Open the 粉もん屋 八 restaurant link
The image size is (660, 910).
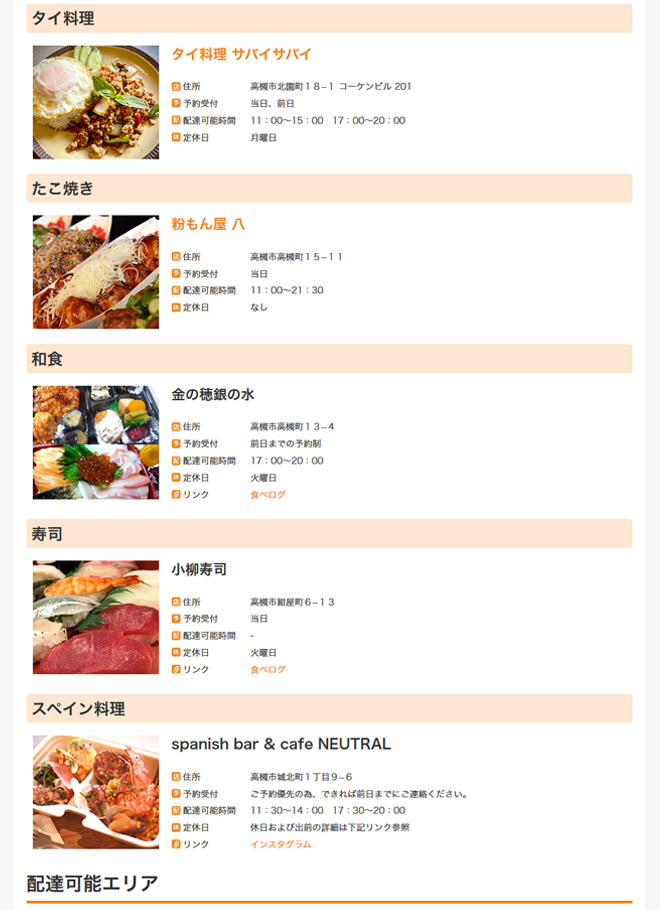208,224
